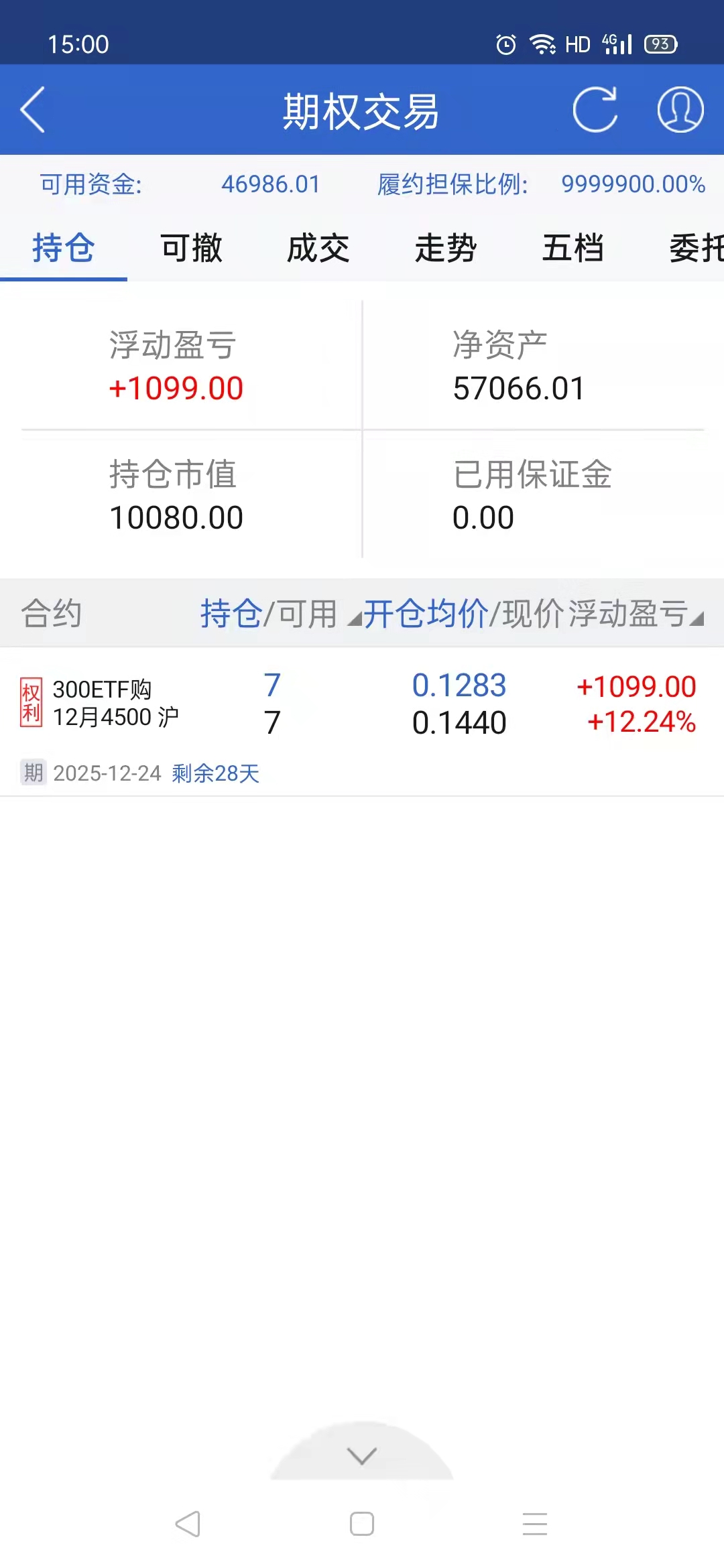Open the partially visible 委托 tab
724x1568 pixels.
(x=696, y=249)
